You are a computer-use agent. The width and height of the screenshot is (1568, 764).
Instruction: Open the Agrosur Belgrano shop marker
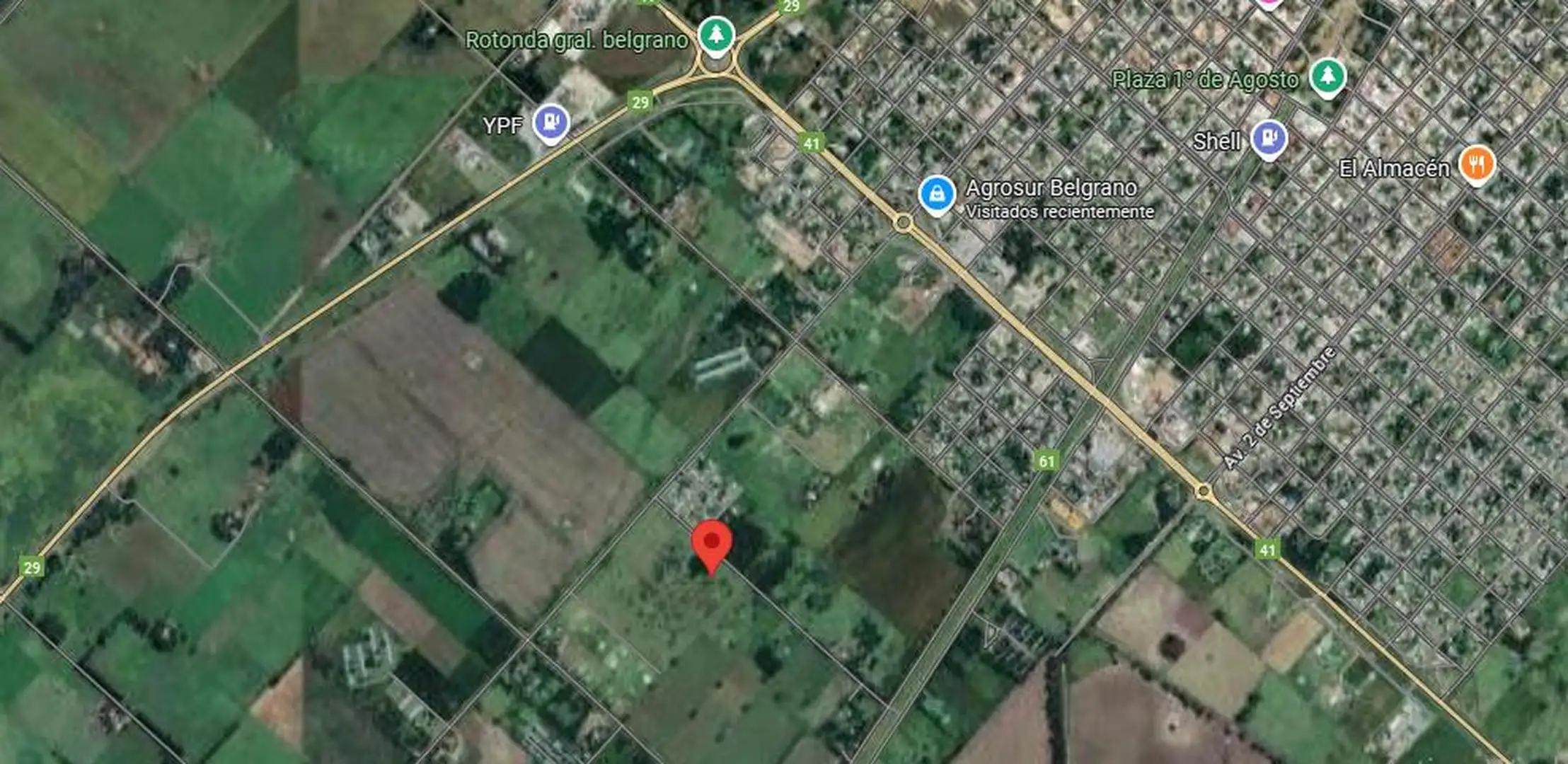click(937, 193)
